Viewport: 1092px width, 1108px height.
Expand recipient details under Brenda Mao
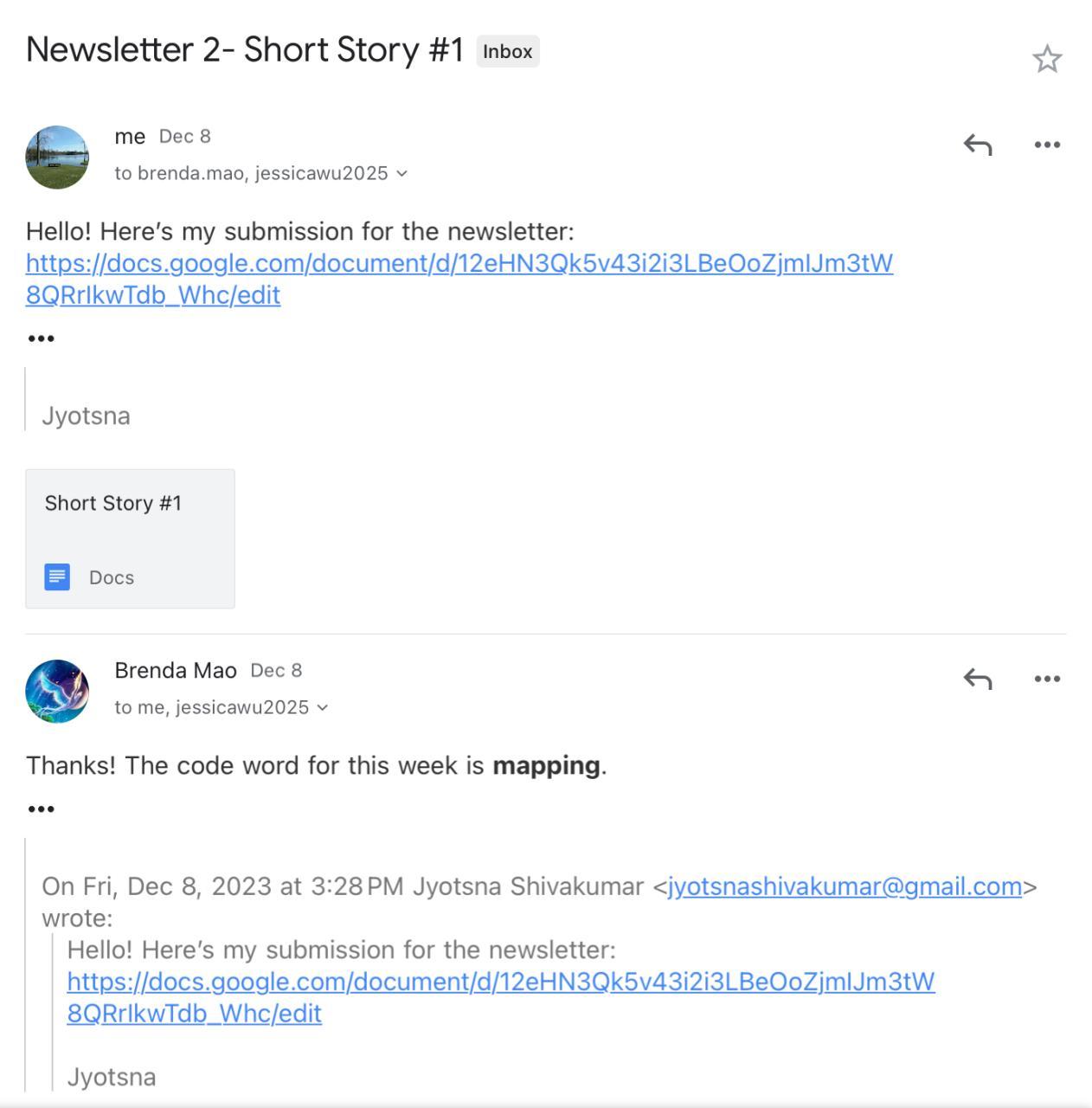[323, 707]
